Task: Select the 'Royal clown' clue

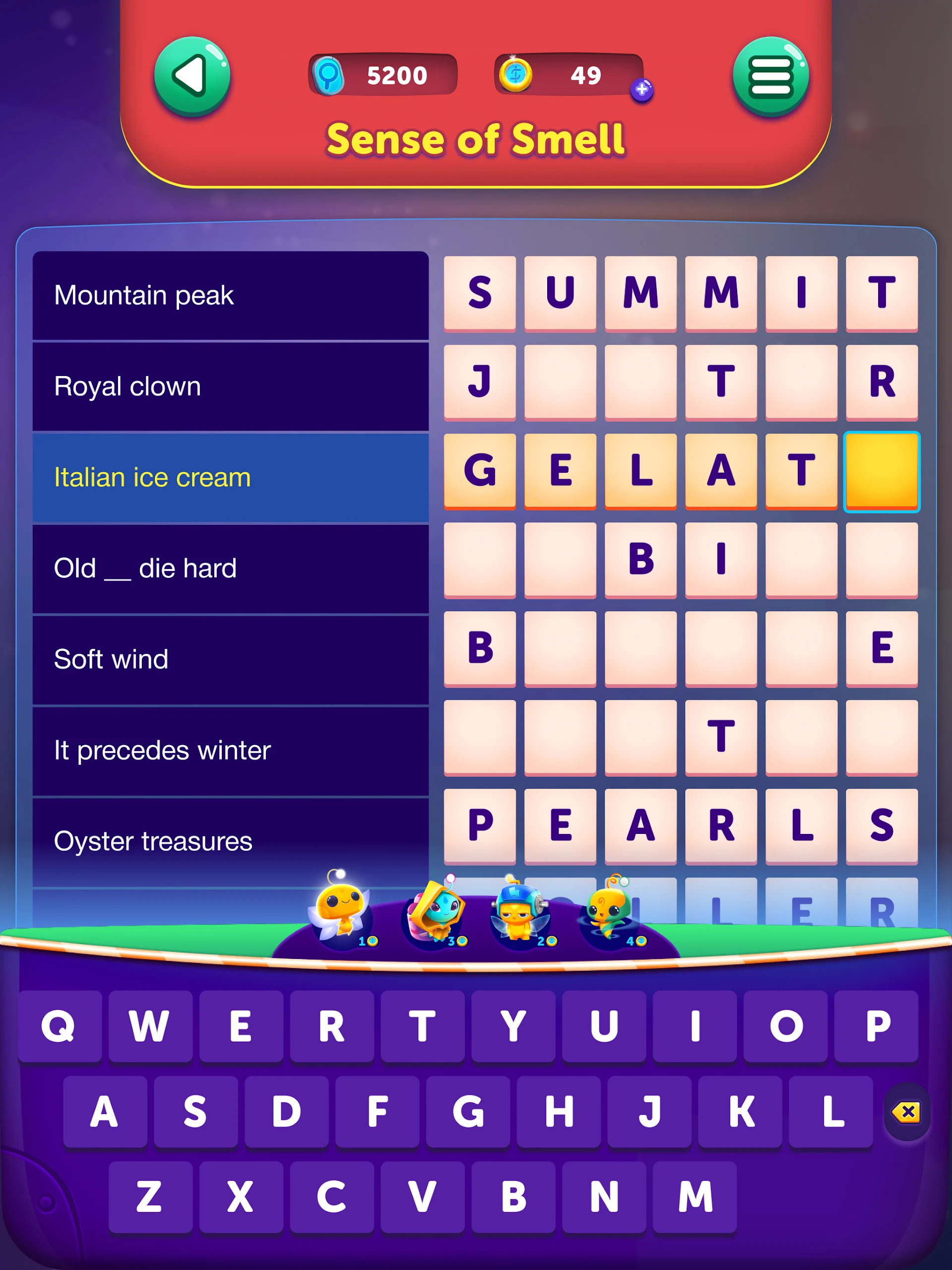Action: tap(230, 386)
